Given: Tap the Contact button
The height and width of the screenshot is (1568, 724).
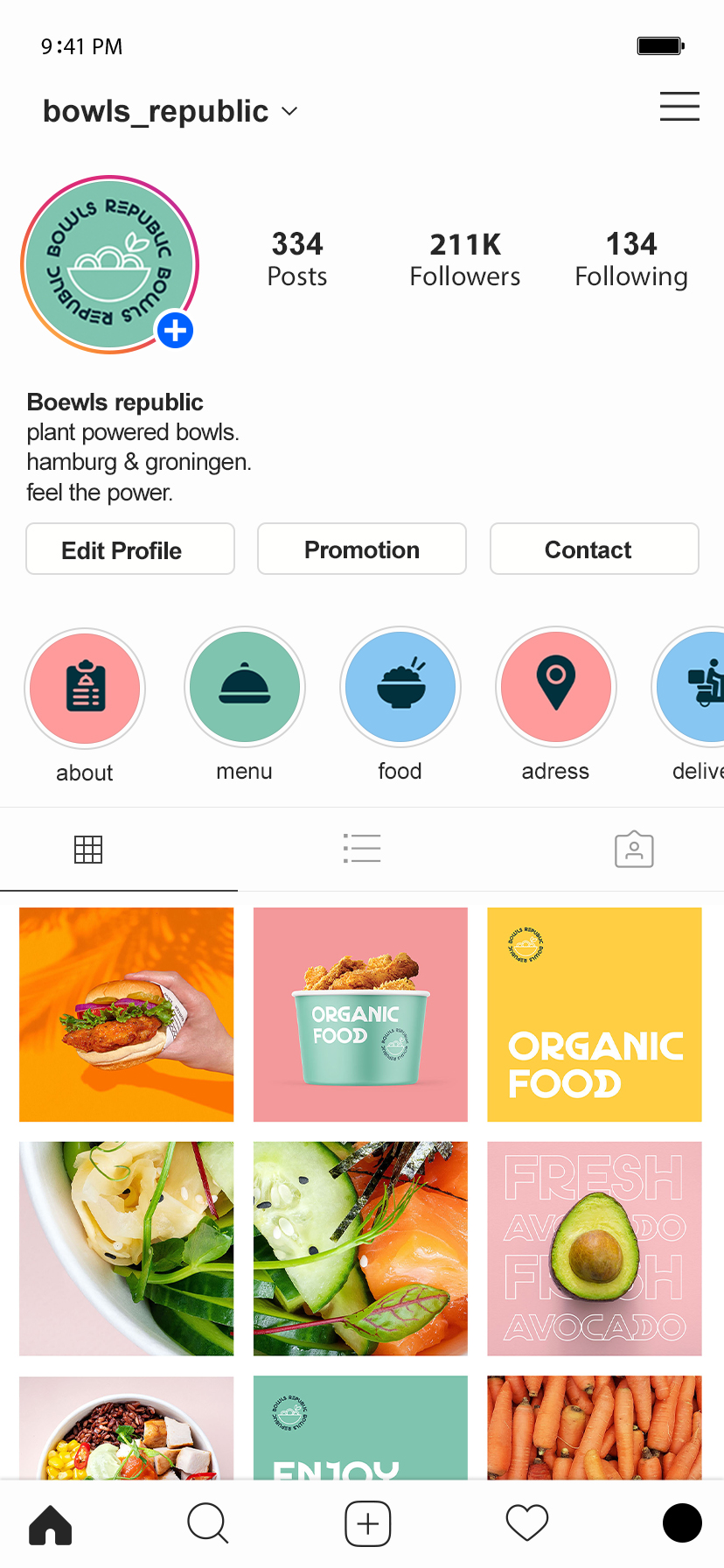Looking at the screenshot, I should [x=594, y=549].
